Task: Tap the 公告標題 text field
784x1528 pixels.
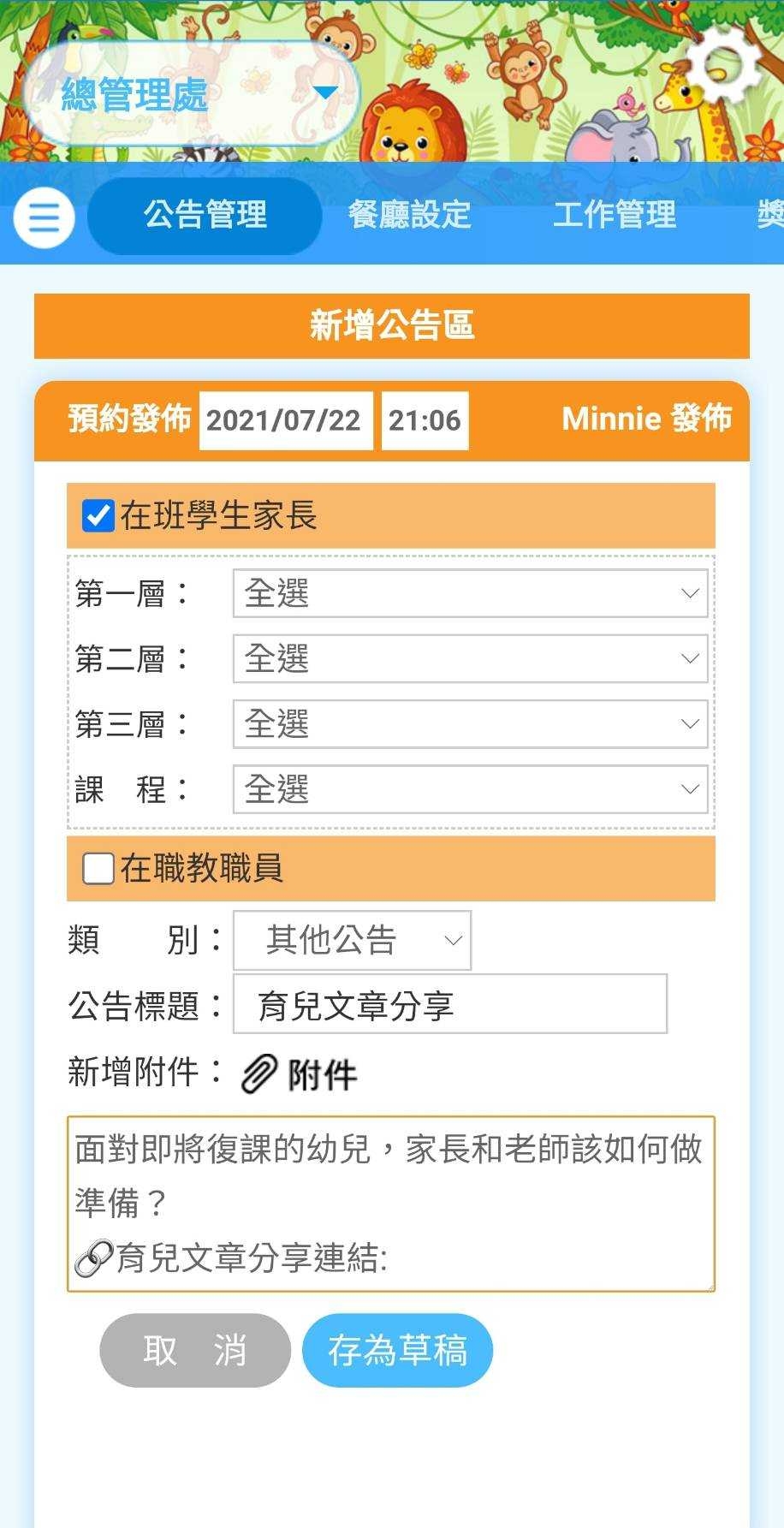Action: pyautogui.click(x=449, y=1004)
